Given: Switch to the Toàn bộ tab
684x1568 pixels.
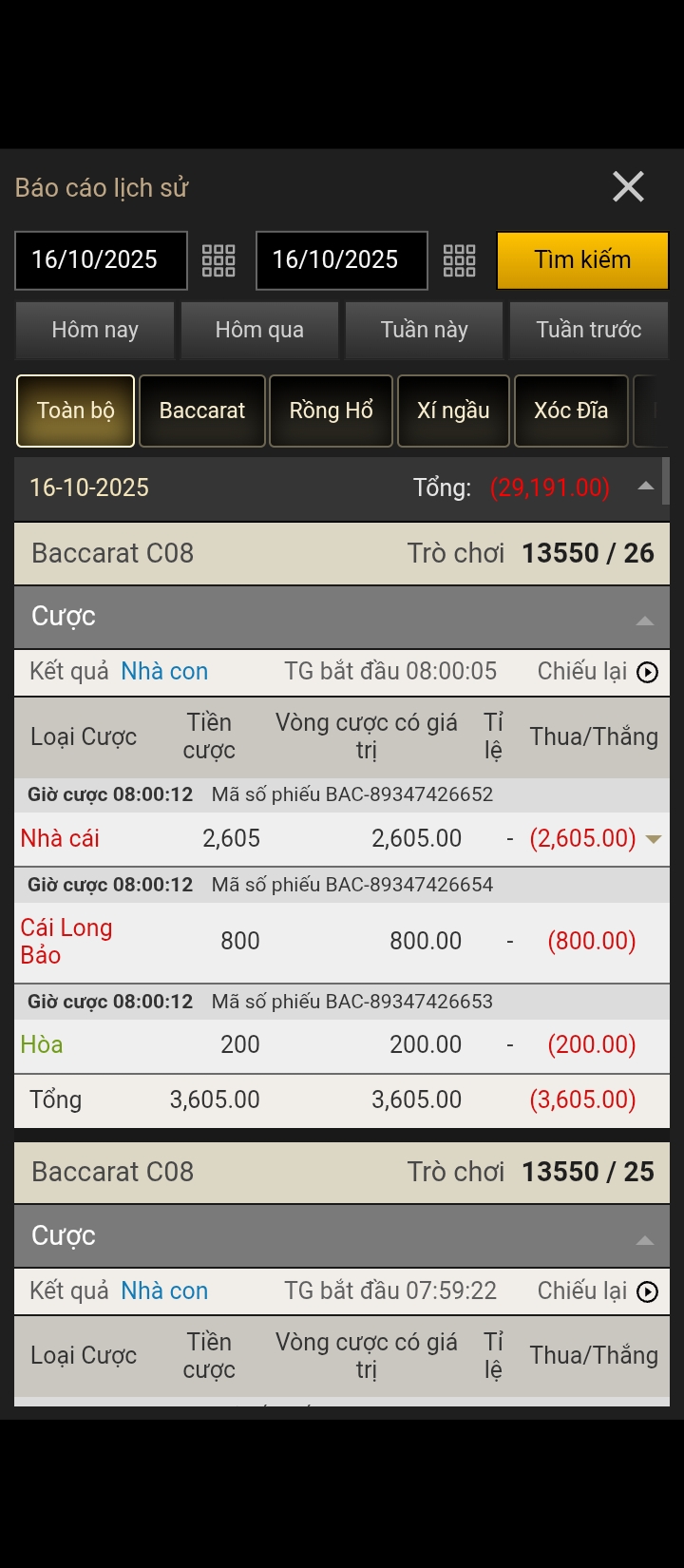Looking at the screenshot, I should (x=75, y=411).
